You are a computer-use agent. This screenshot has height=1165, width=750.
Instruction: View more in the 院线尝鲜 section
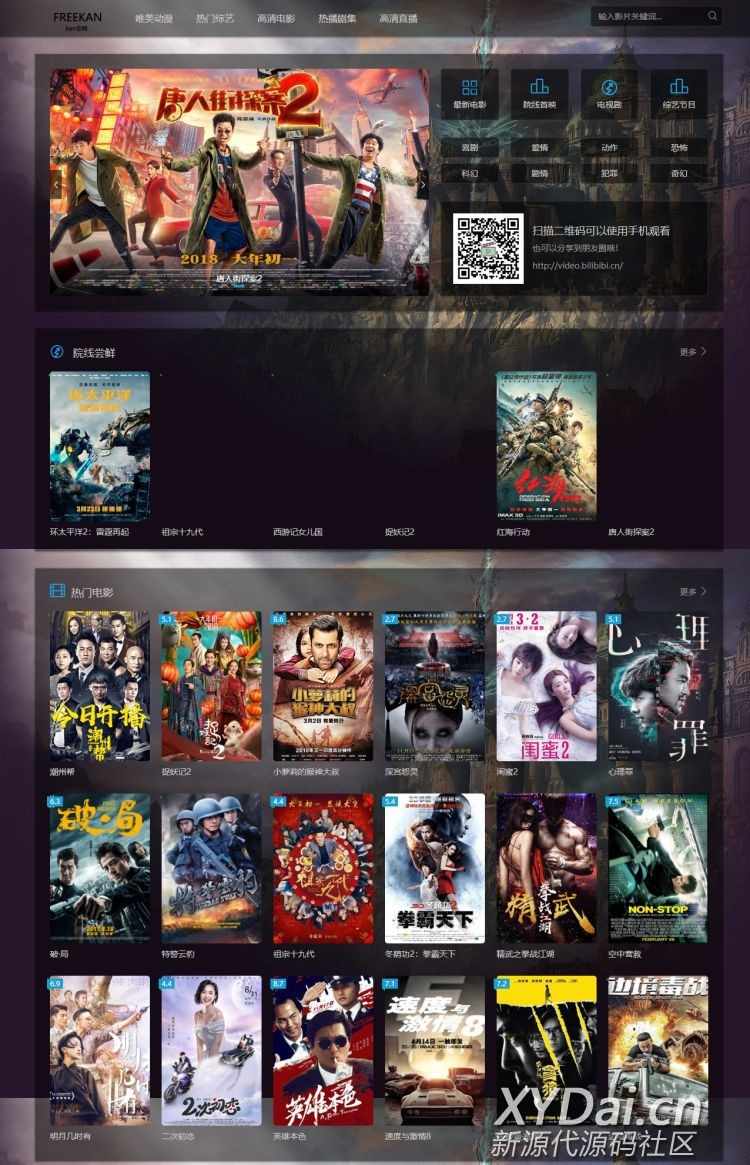coord(693,352)
